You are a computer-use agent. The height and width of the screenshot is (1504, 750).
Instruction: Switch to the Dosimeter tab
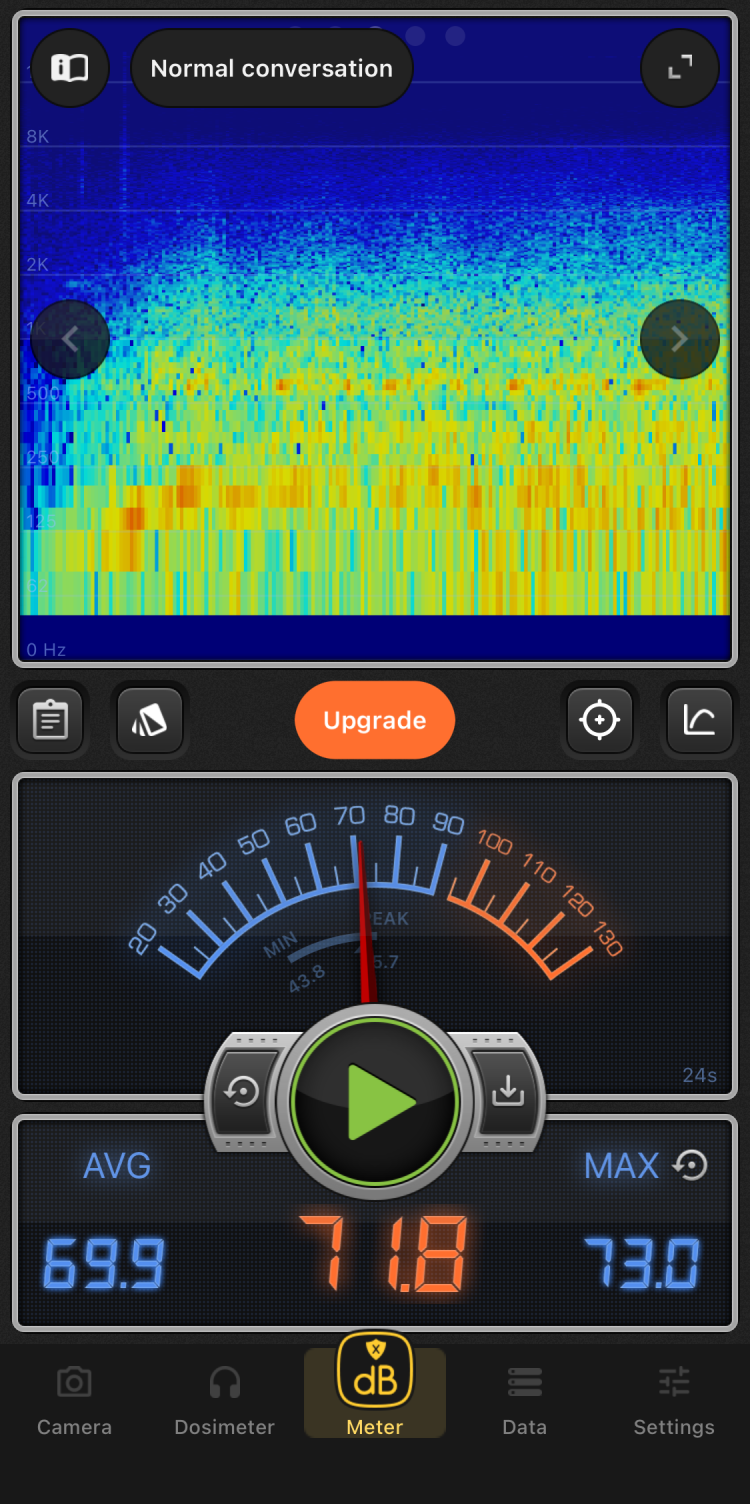(224, 1400)
